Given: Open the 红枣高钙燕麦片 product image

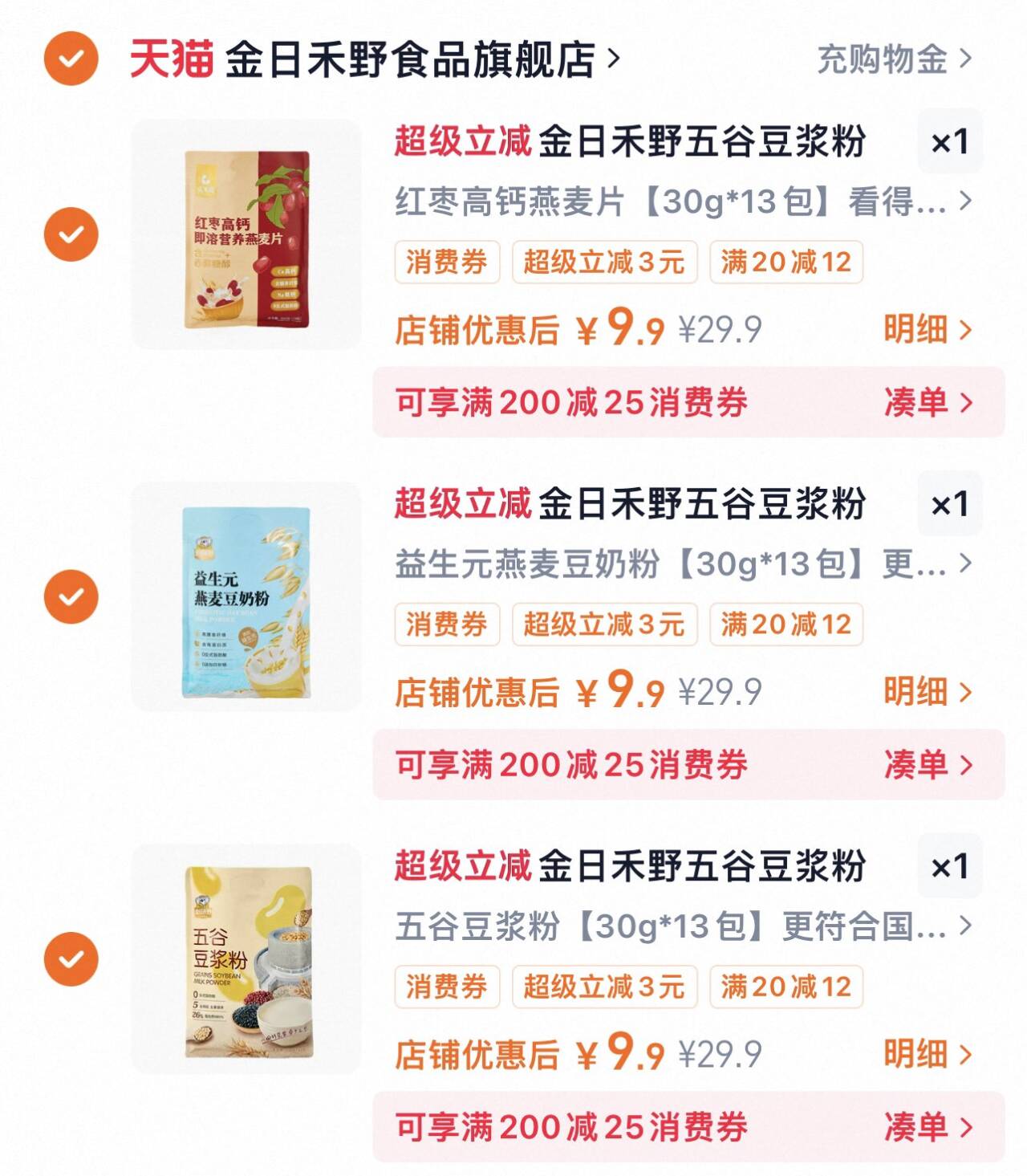Looking at the screenshot, I should click(246, 234).
